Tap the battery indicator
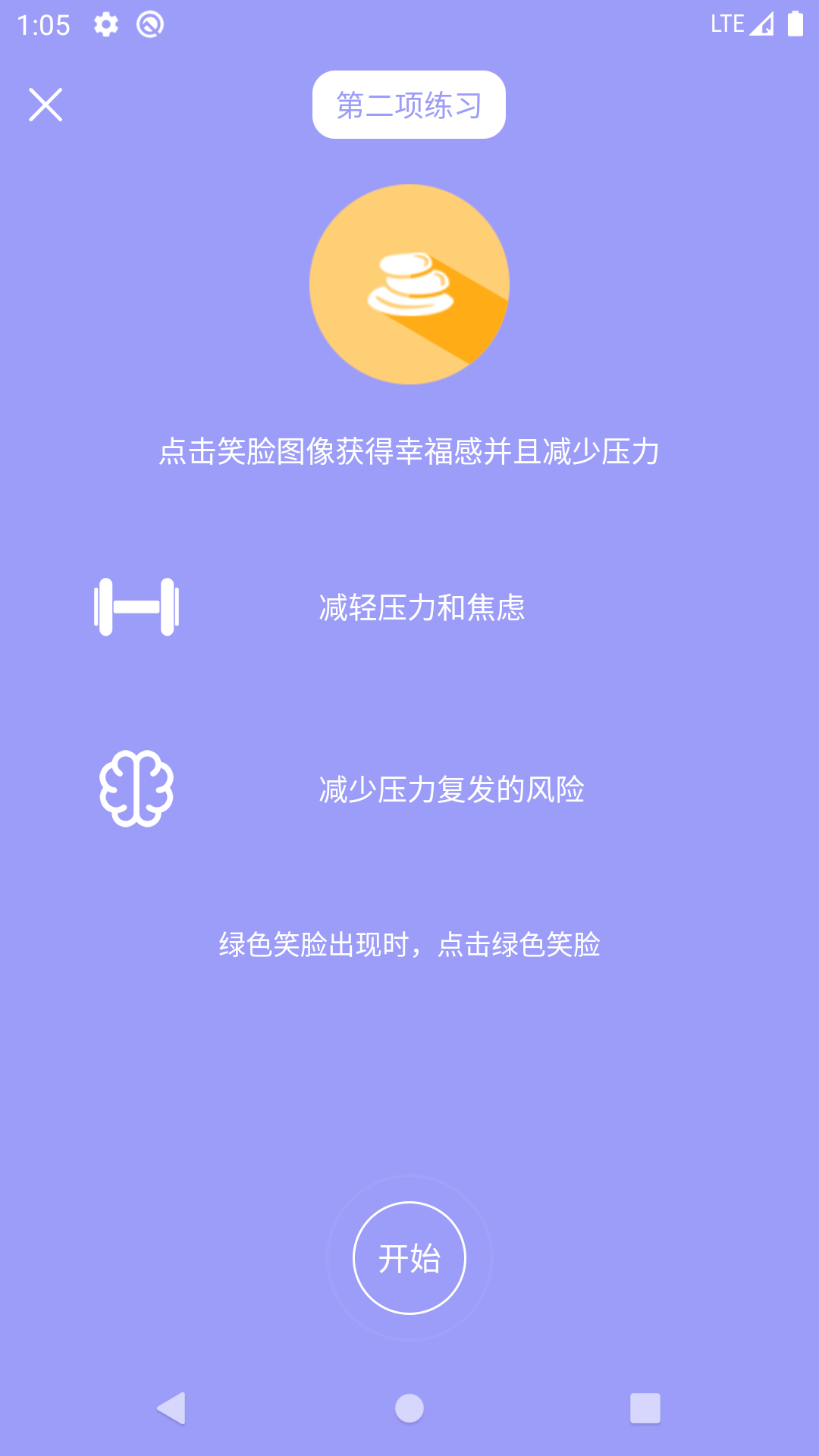 point(794,24)
